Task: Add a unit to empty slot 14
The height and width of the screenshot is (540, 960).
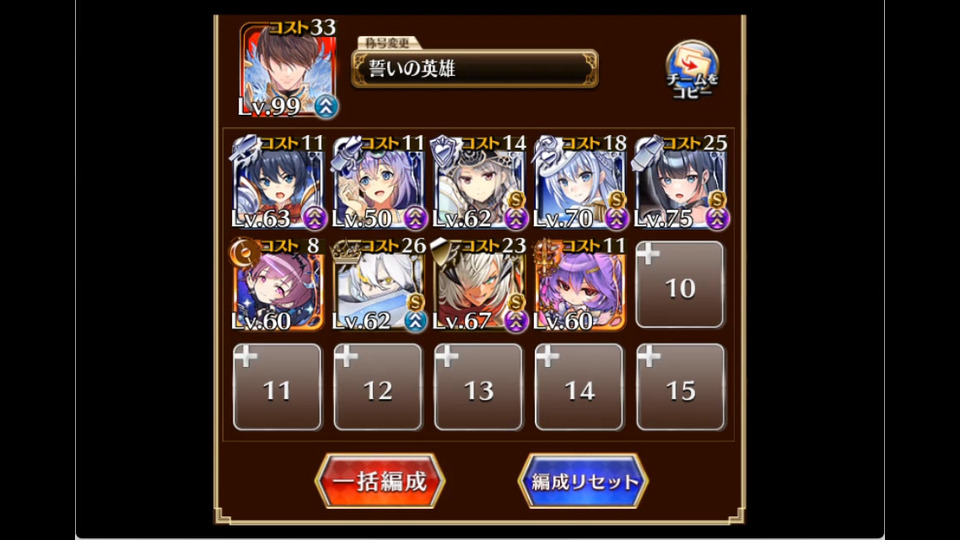Action: pyautogui.click(x=579, y=388)
